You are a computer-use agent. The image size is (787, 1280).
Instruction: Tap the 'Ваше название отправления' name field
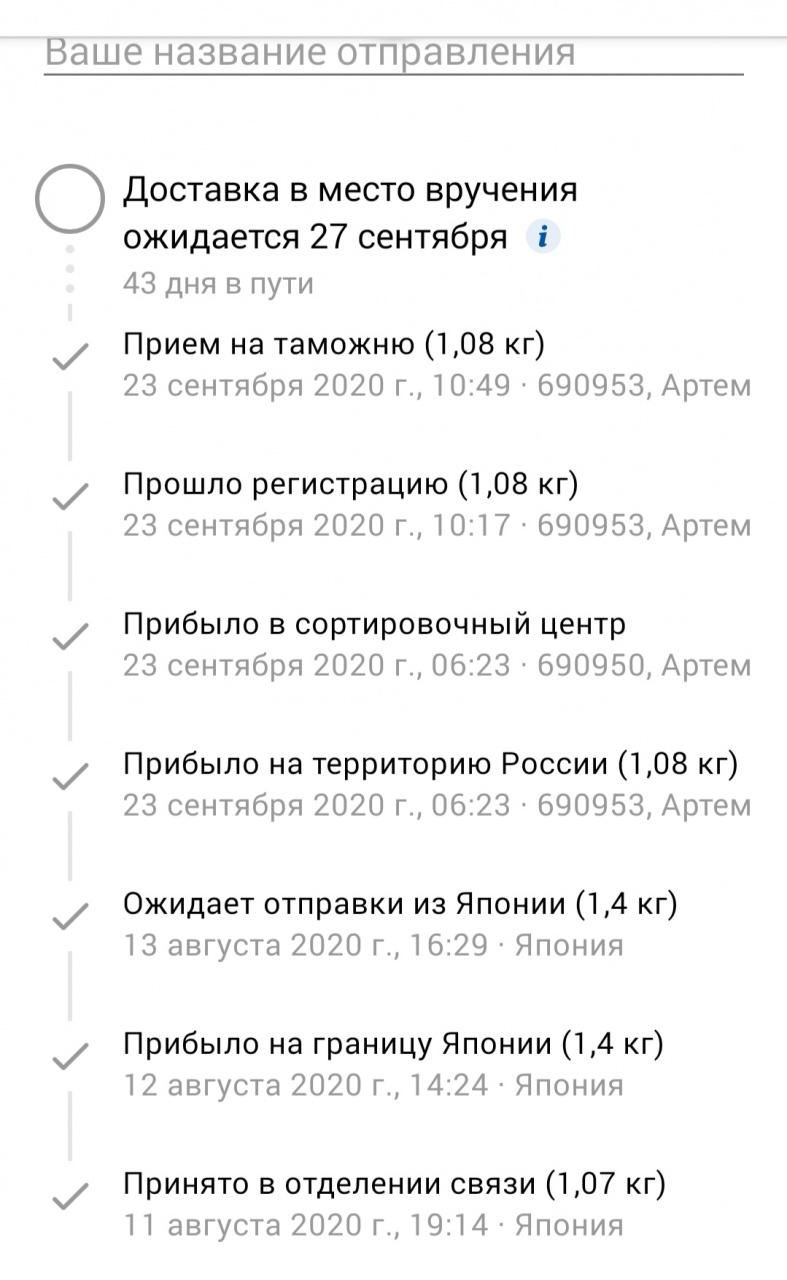392,53
